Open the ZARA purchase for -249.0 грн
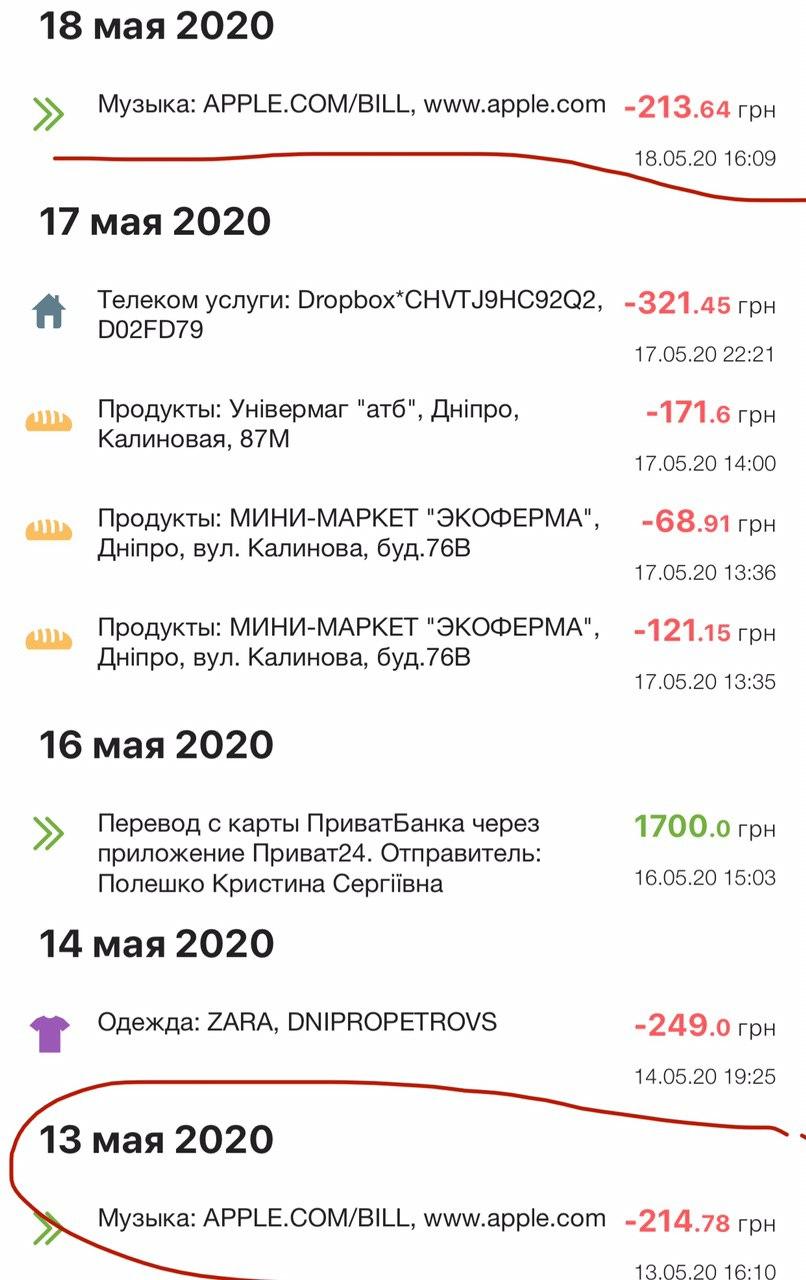 (x=297, y=1022)
